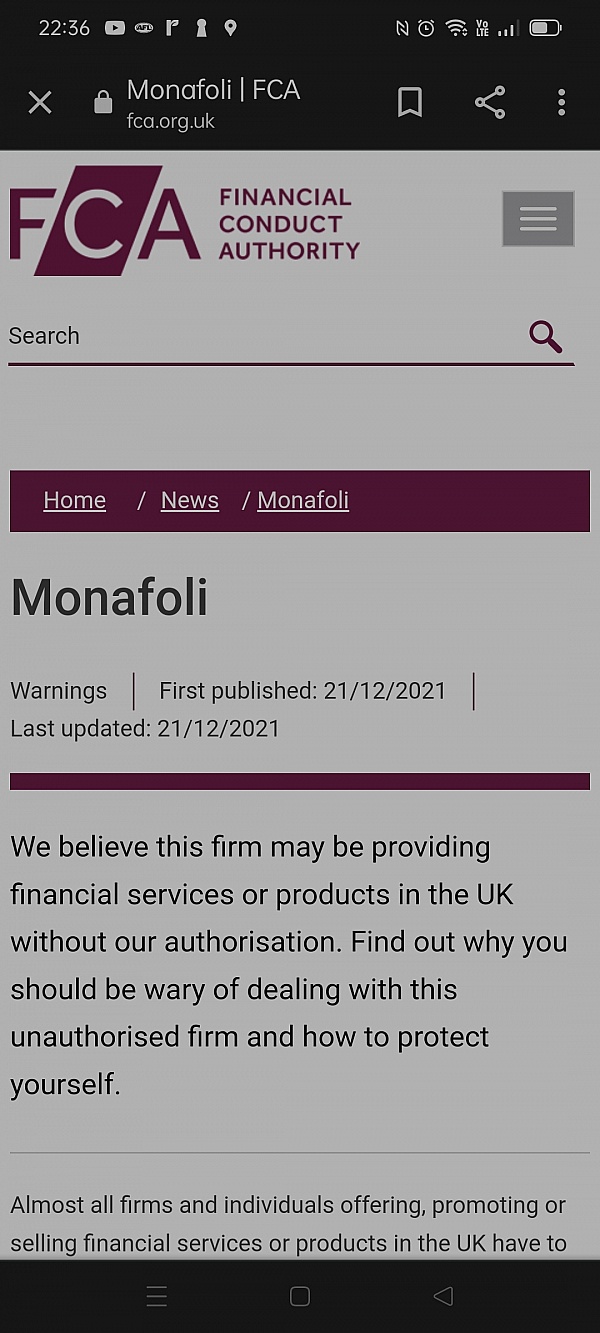Open the FCA hamburger menu

(538, 219)
